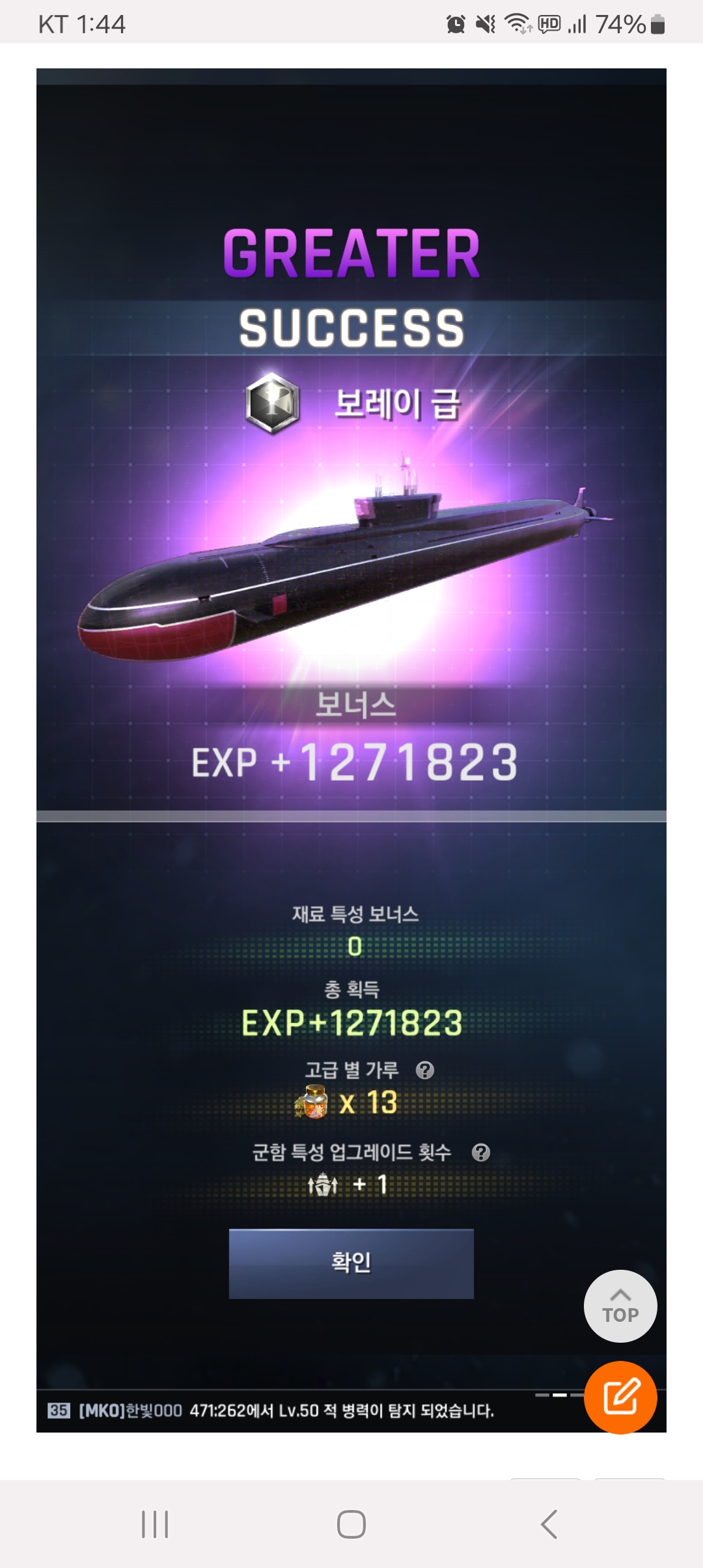Jump to top with the TOP button
703x1568 pixels.
[x=620, y=1306]
